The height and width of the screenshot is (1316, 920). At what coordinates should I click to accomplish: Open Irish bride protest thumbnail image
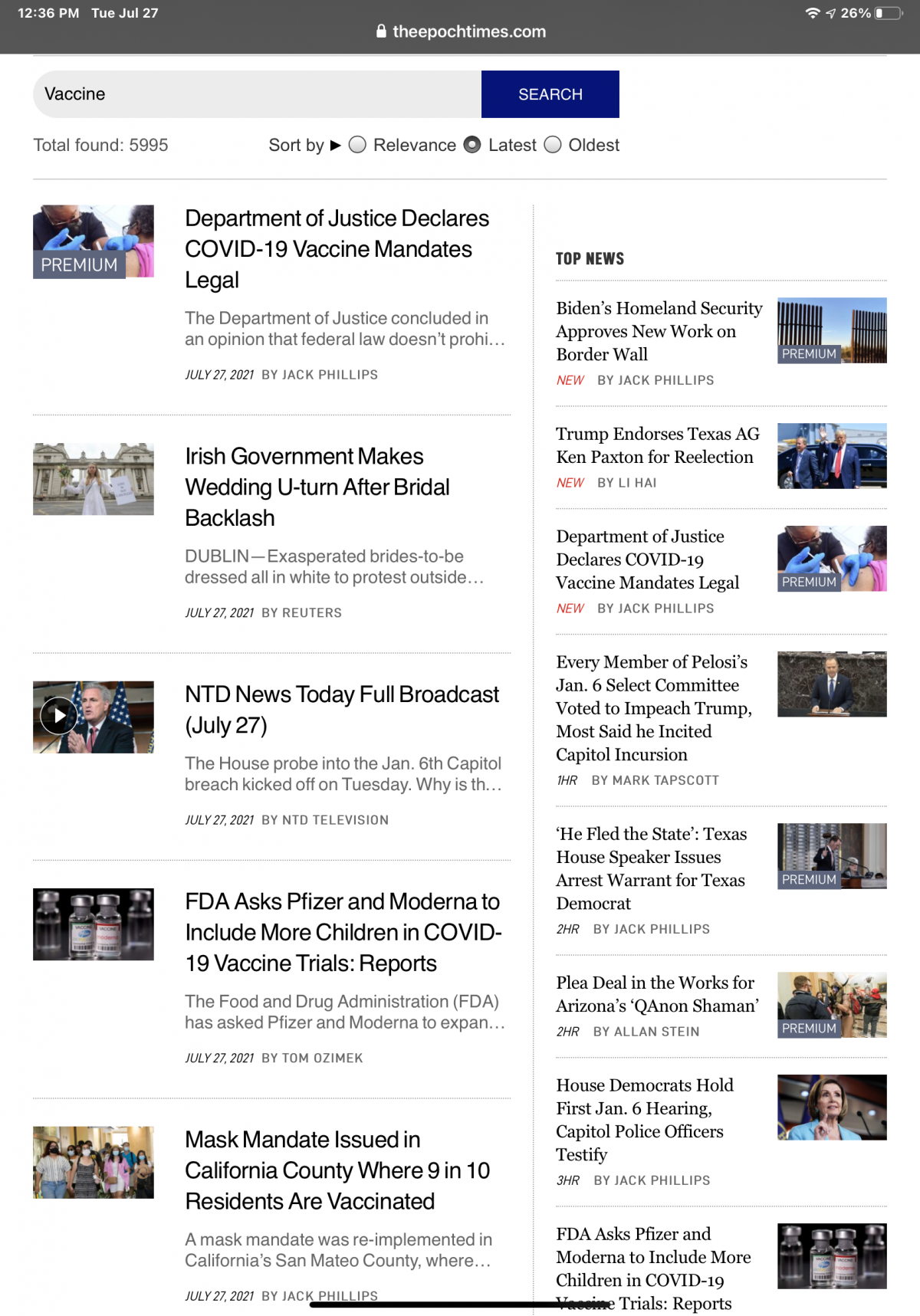pyautogui.click(x=94, y=479)
